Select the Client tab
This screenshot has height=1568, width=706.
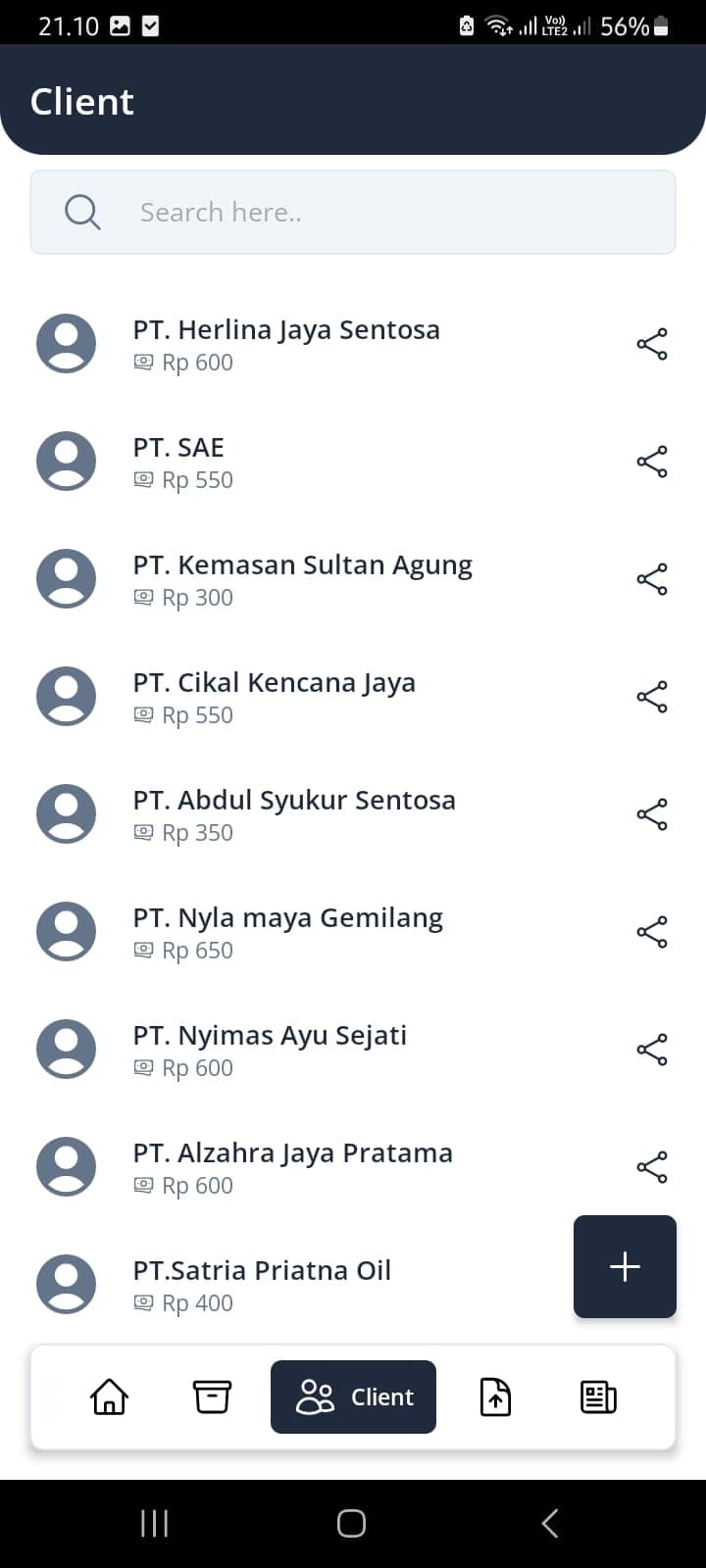[353, 1396]
